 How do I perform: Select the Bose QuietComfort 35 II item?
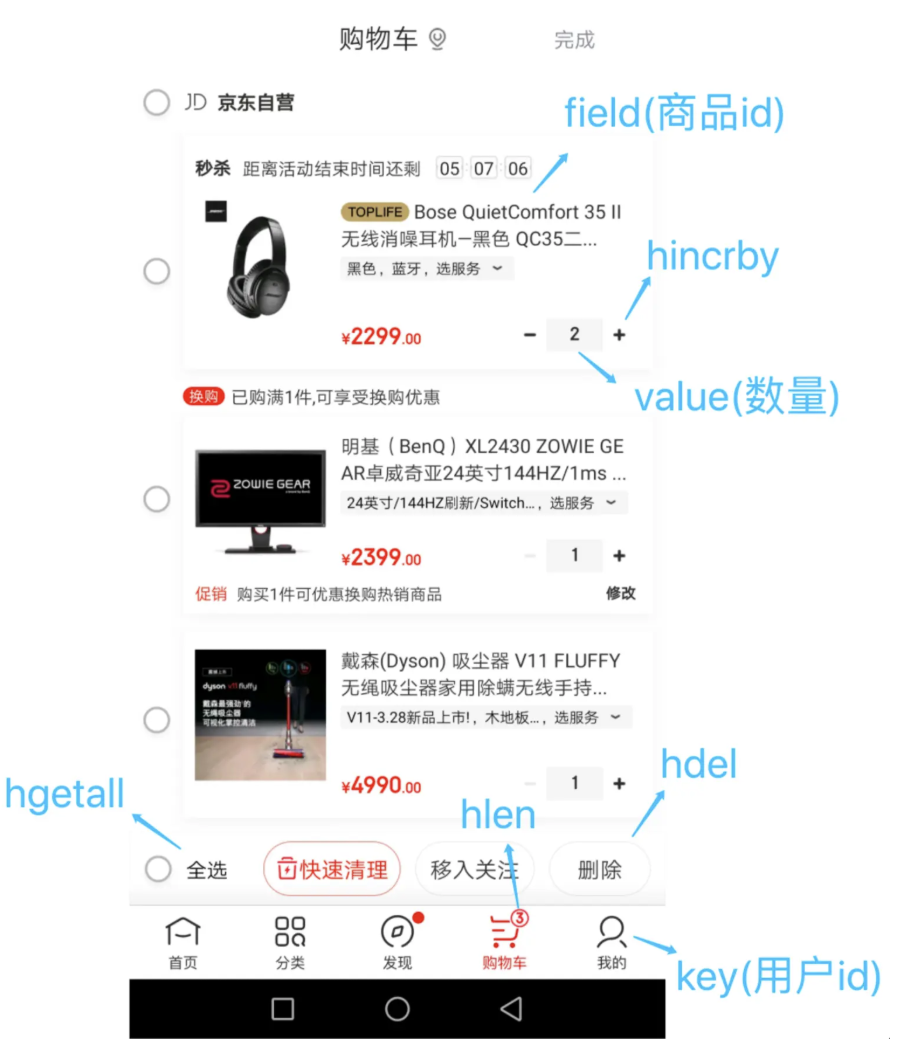pyautogui.click(x=157, y=271)
